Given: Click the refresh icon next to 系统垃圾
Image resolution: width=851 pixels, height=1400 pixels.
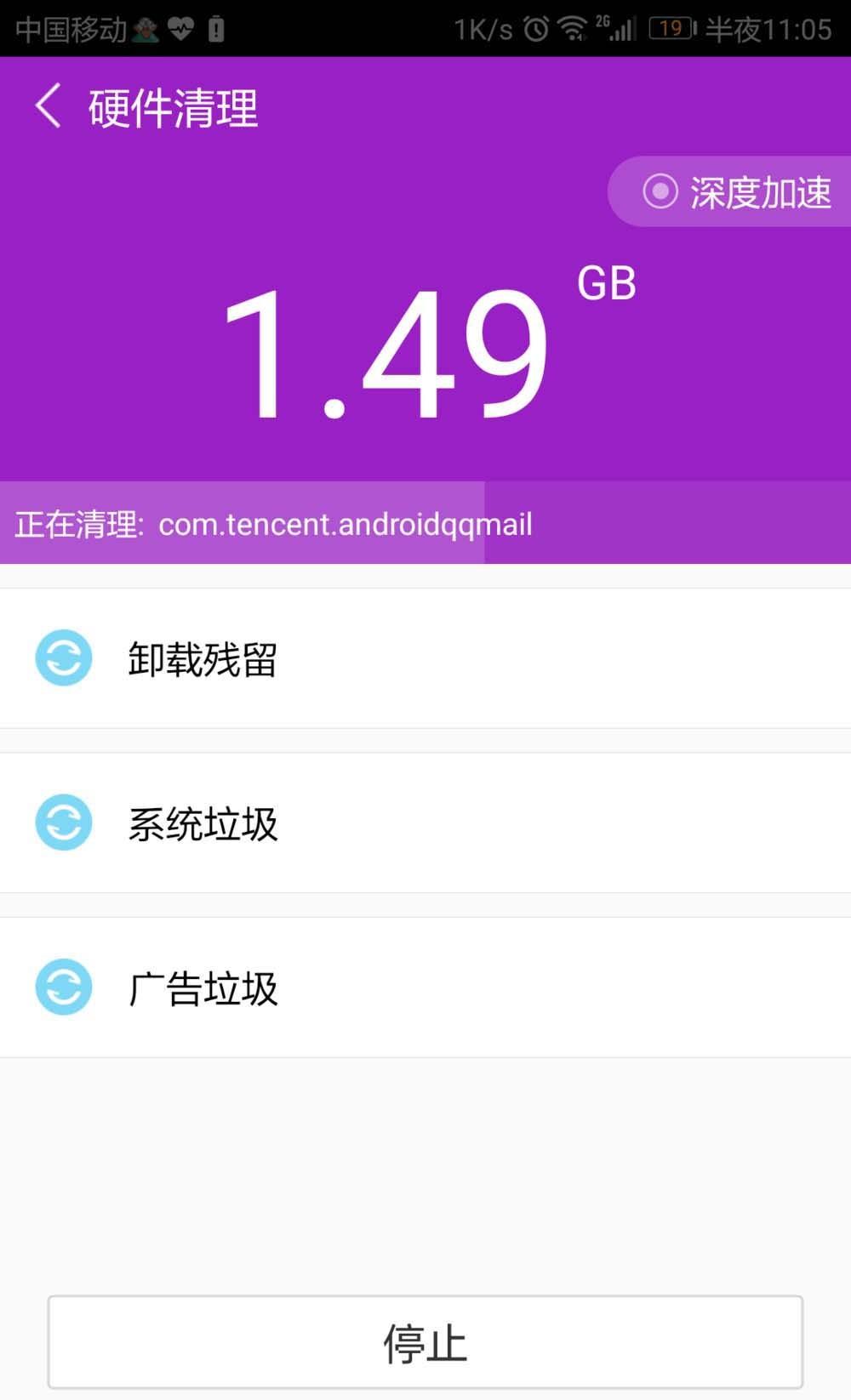Looking at the screenshot, I should (x=62, y=822).
